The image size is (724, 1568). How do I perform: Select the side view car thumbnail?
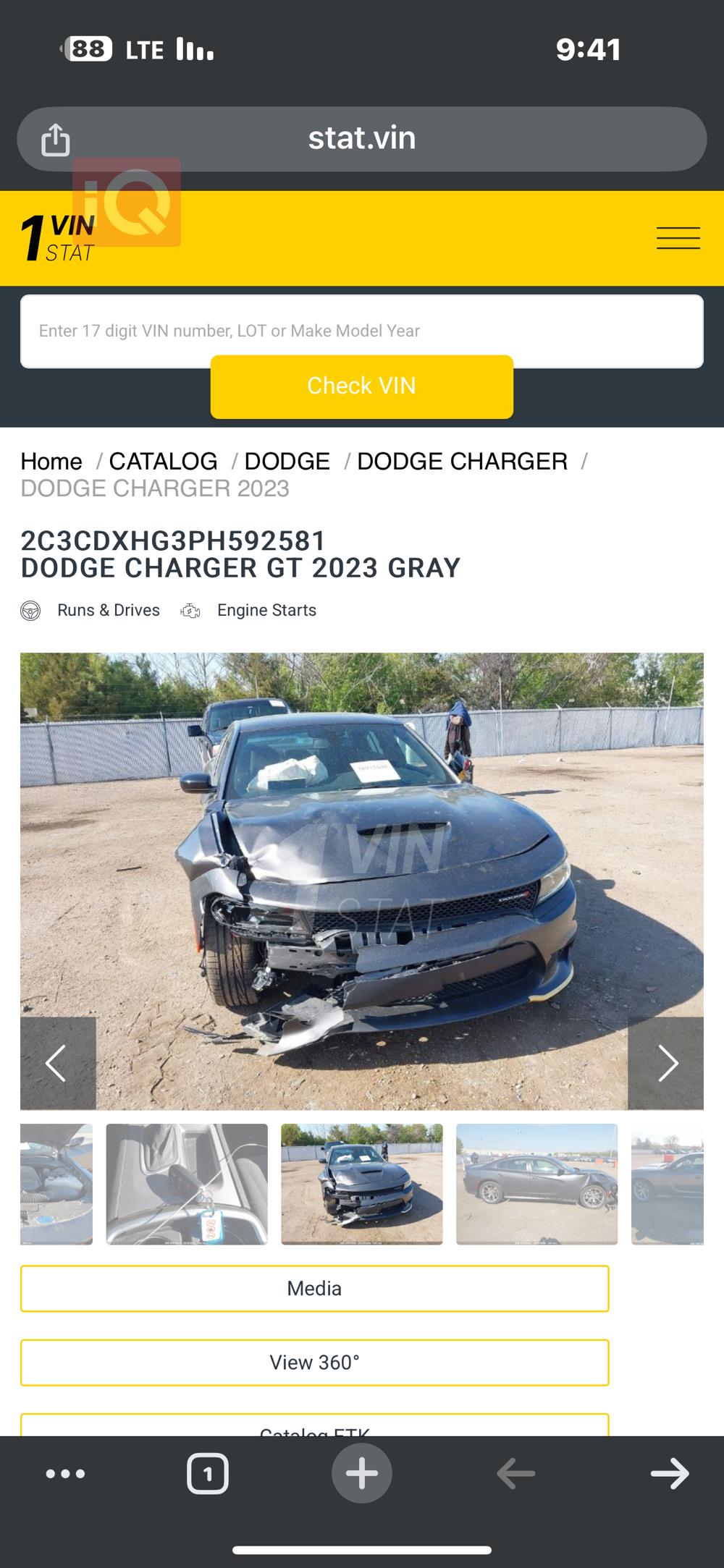[x=536, y=1184]
